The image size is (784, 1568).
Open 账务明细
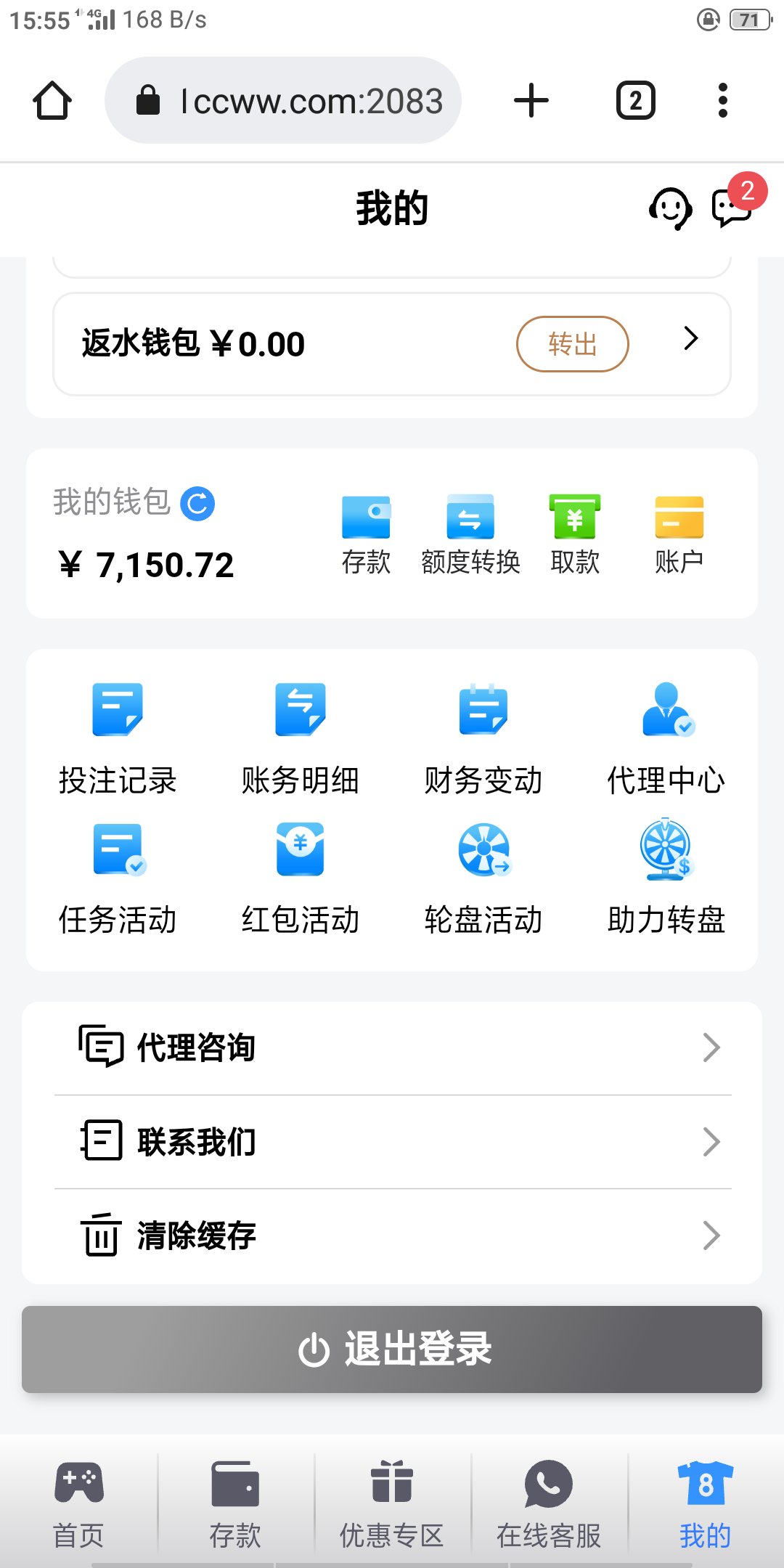[301, 738]
